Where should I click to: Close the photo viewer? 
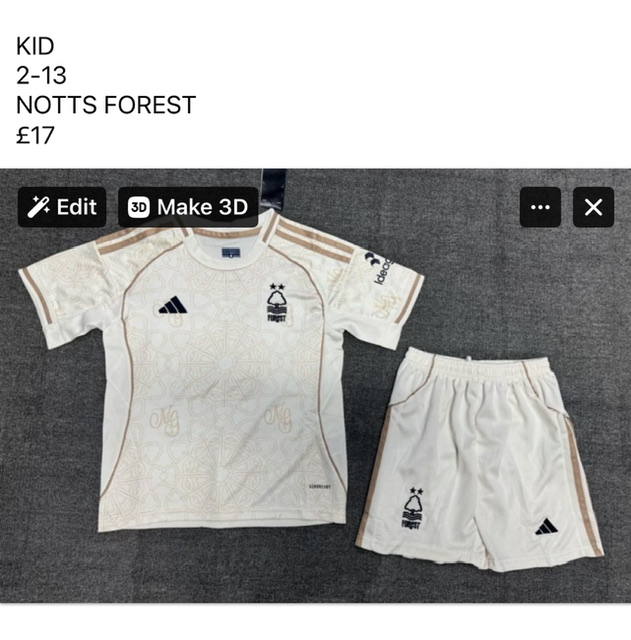click(x=593, y=207)
